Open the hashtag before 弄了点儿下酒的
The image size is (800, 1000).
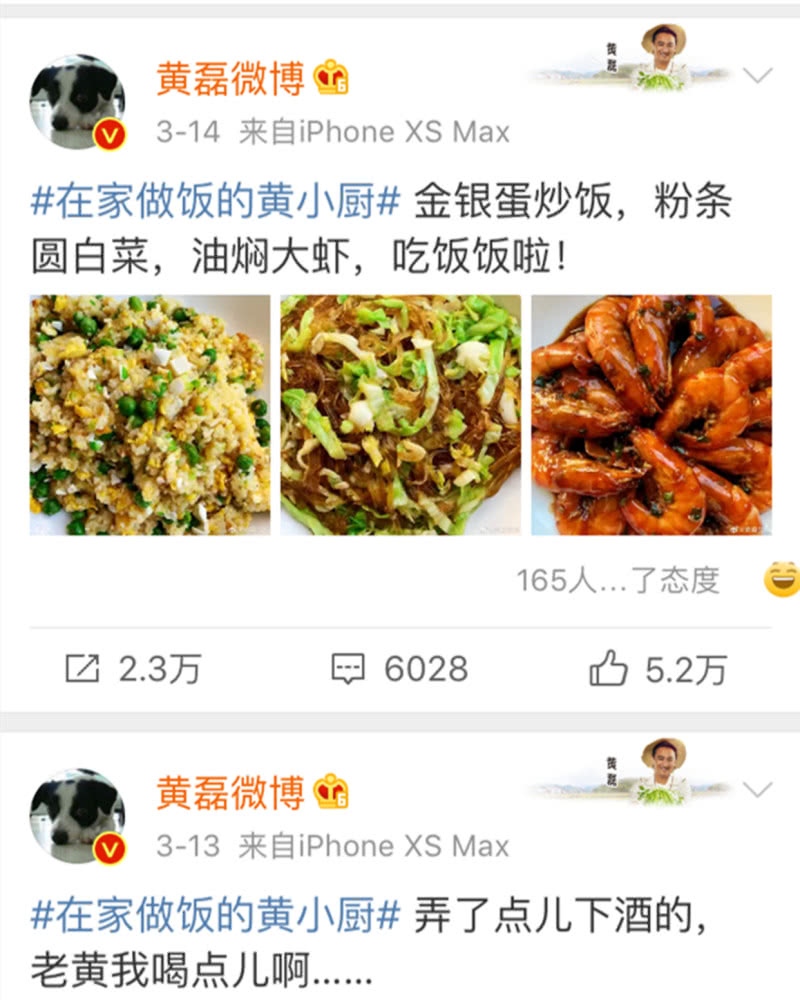tap(216, 917)
